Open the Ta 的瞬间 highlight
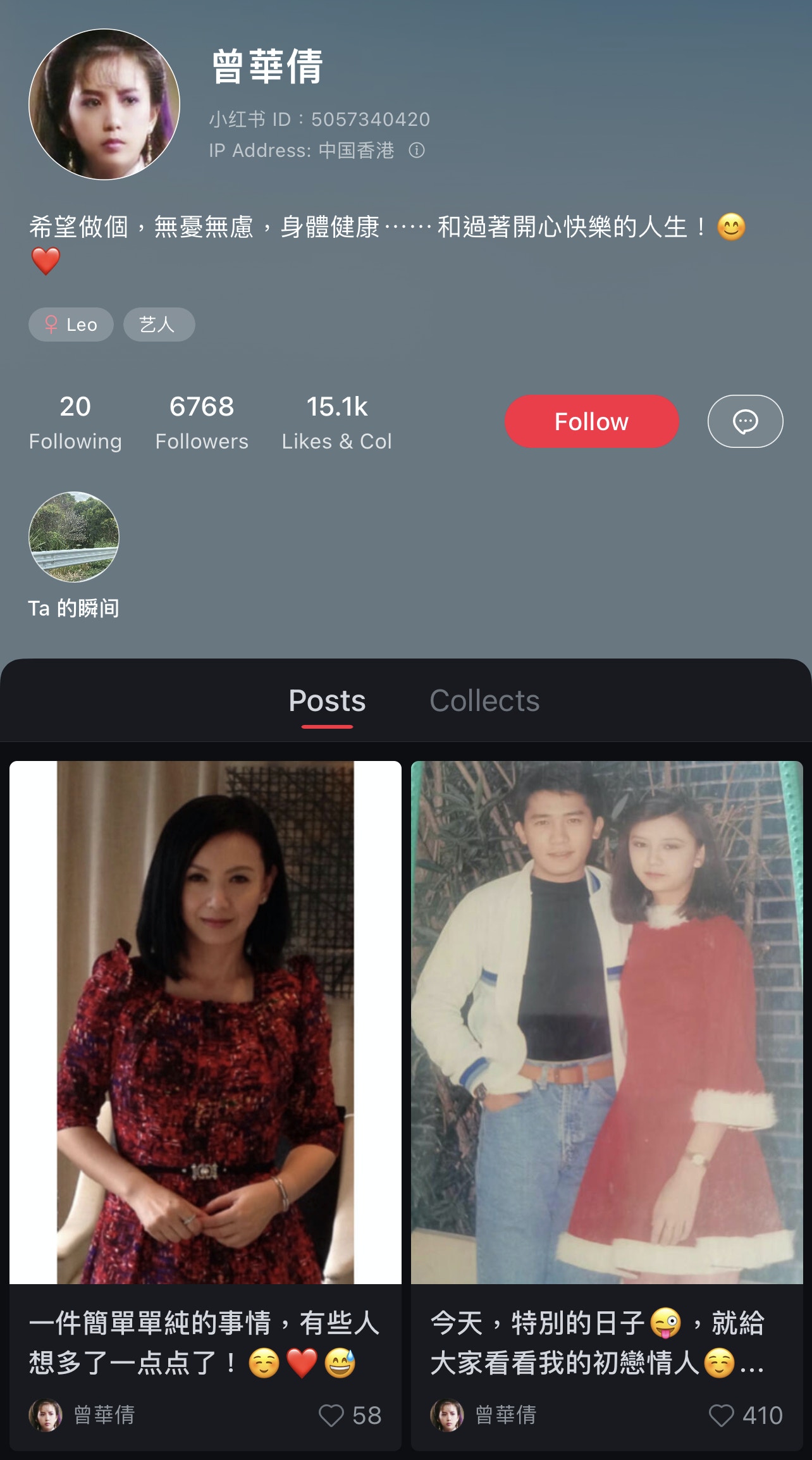This screenshot has width=812, height=1460. click(x=74, y=555)
